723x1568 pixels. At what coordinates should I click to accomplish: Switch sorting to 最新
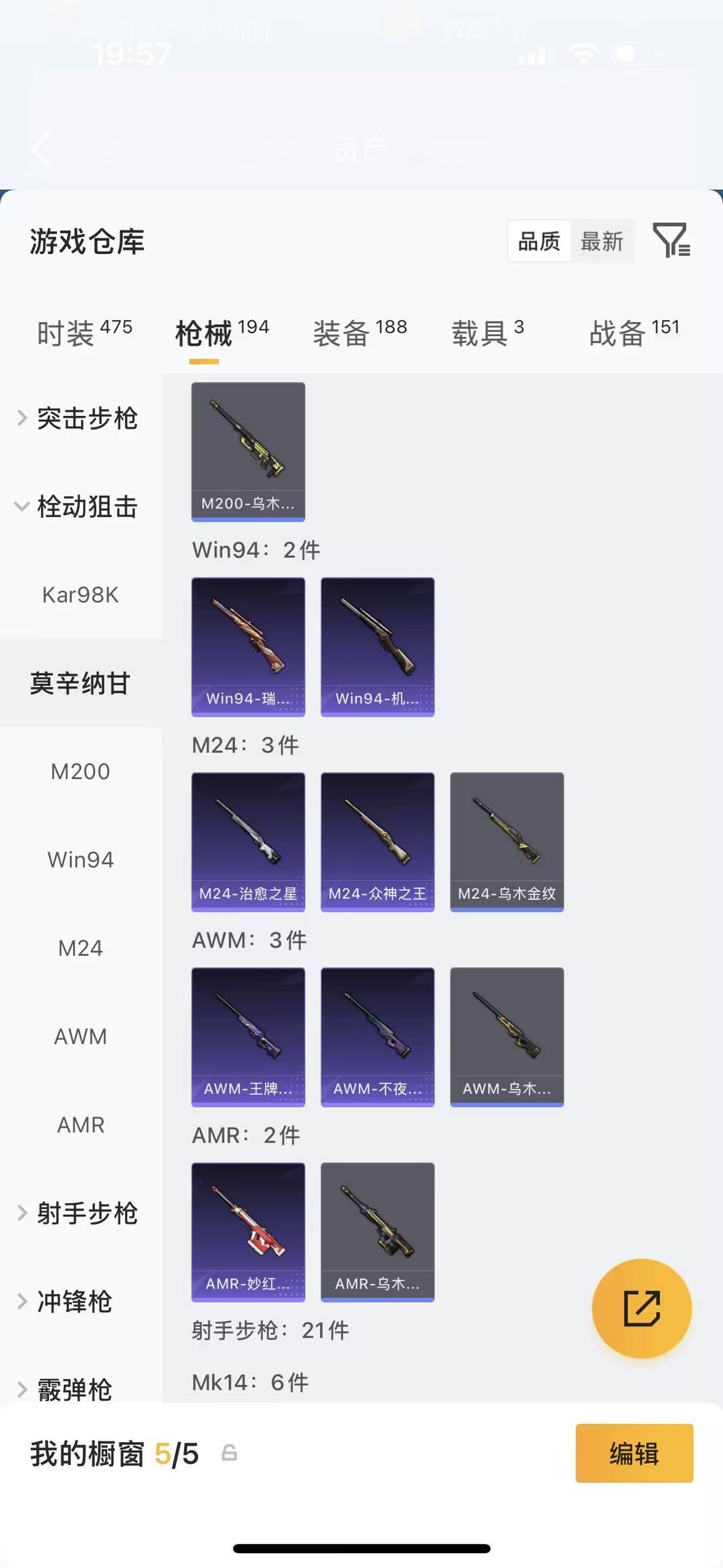point(602,241)
